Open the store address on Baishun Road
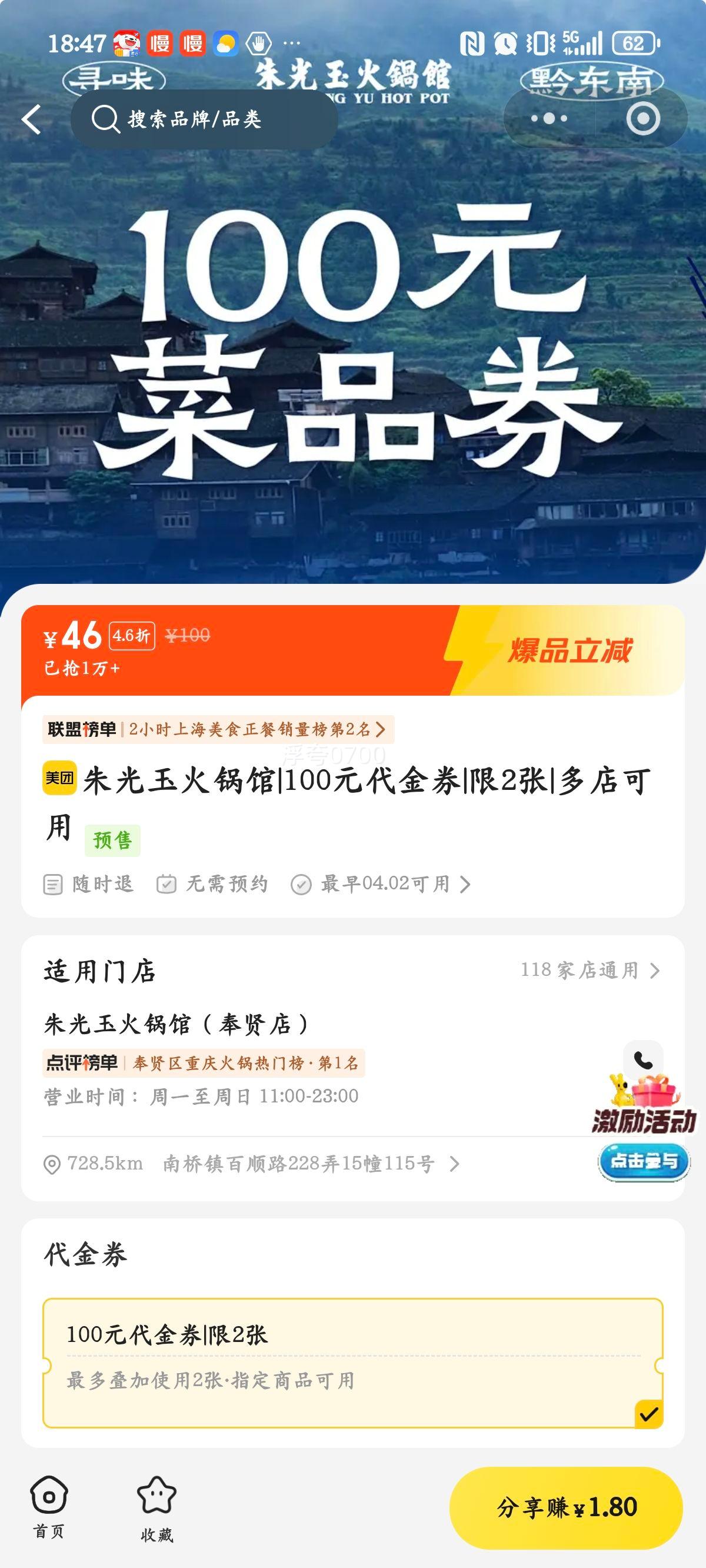706x1568 pixels. (x=298, y=1164)
